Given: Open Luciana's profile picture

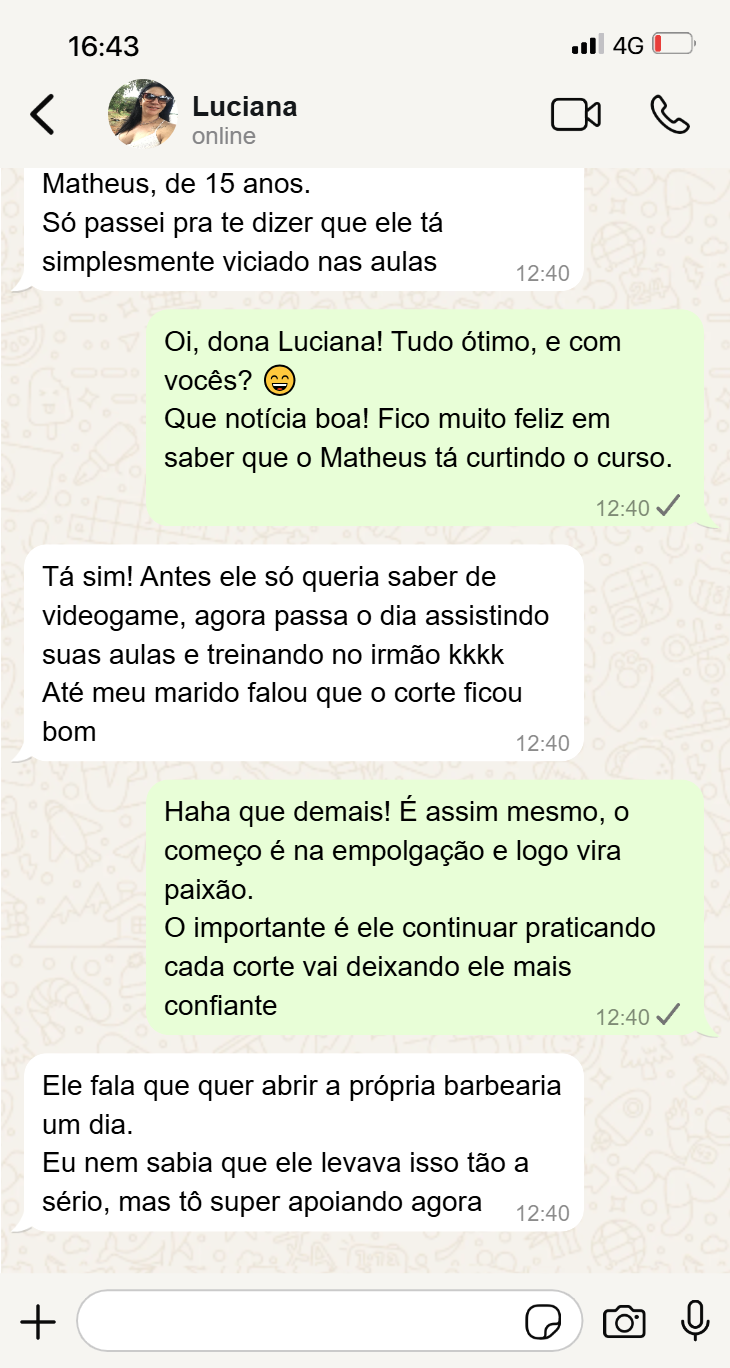Looking at the screenshot, I should [144, 114].
